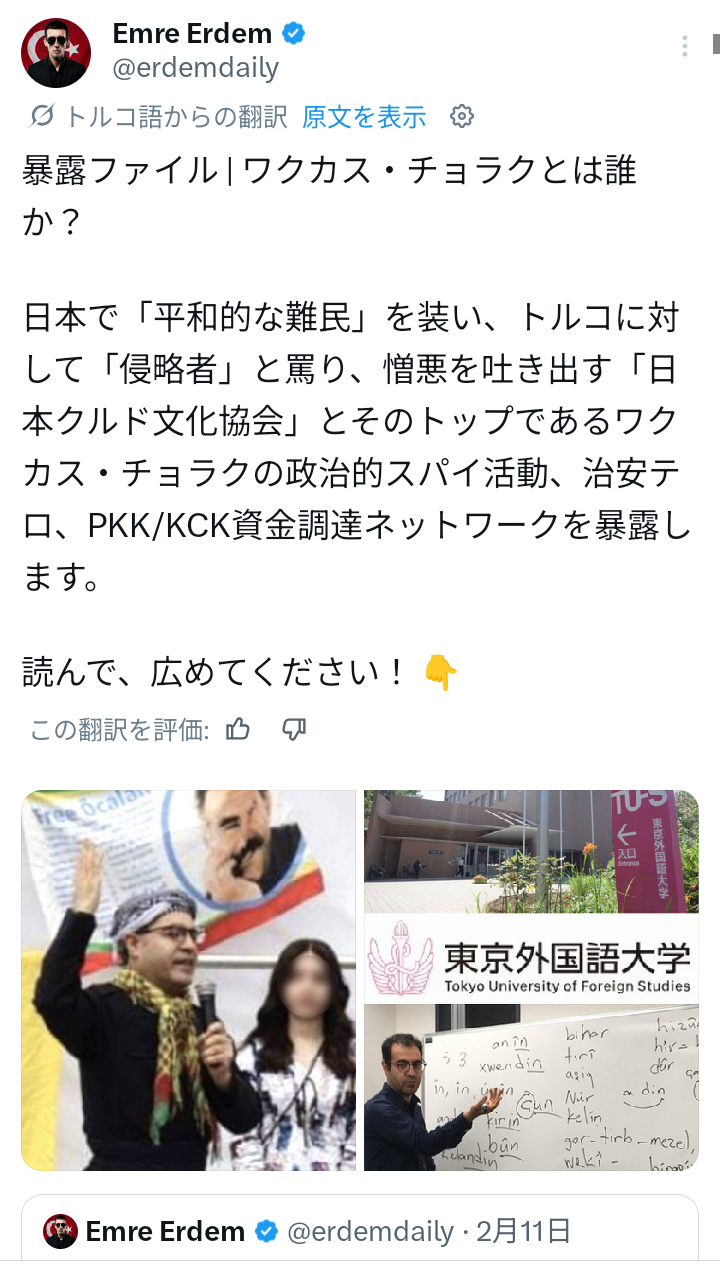
Task: Open the photo of man with microphone
Action: [189, 980]
